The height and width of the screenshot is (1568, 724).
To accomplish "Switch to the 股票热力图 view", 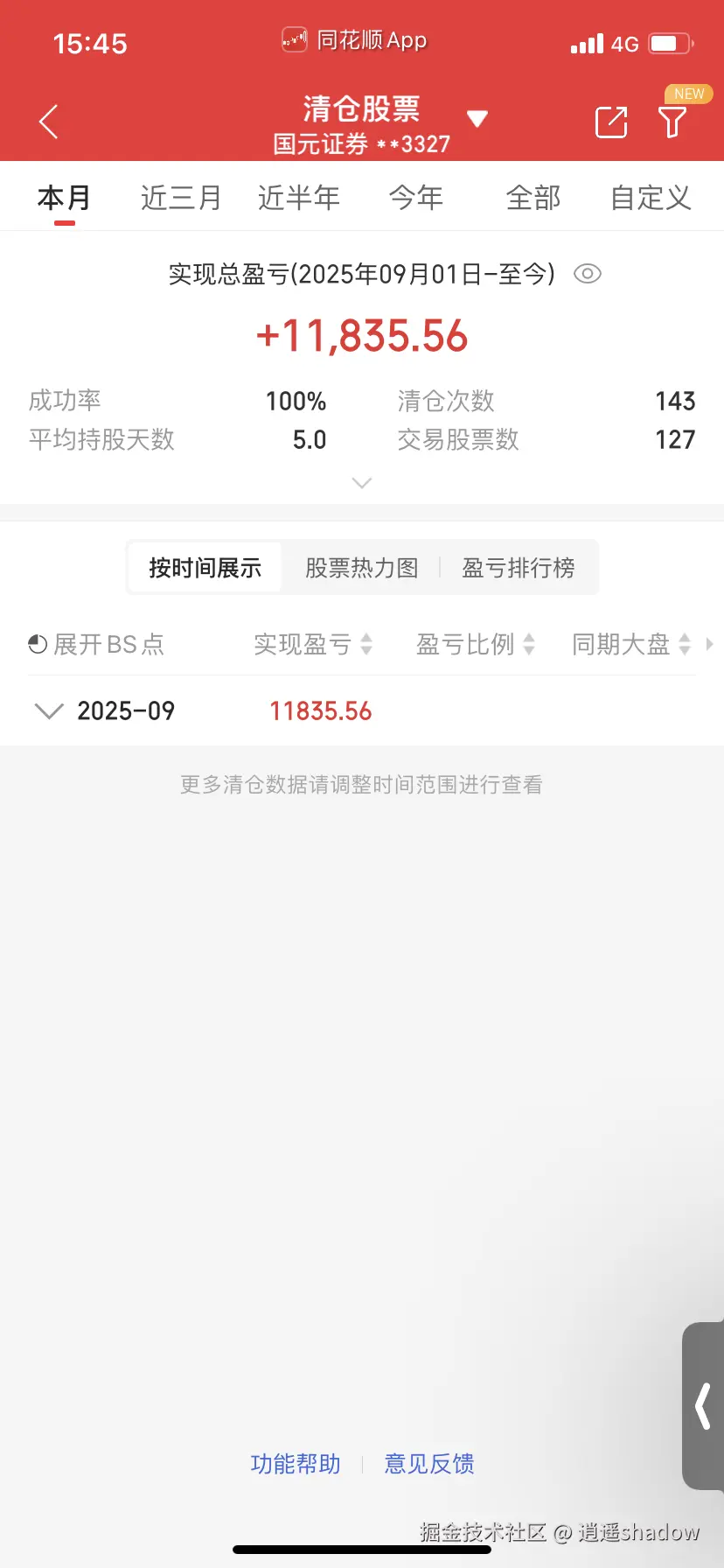I will click(x=361, y=567).
